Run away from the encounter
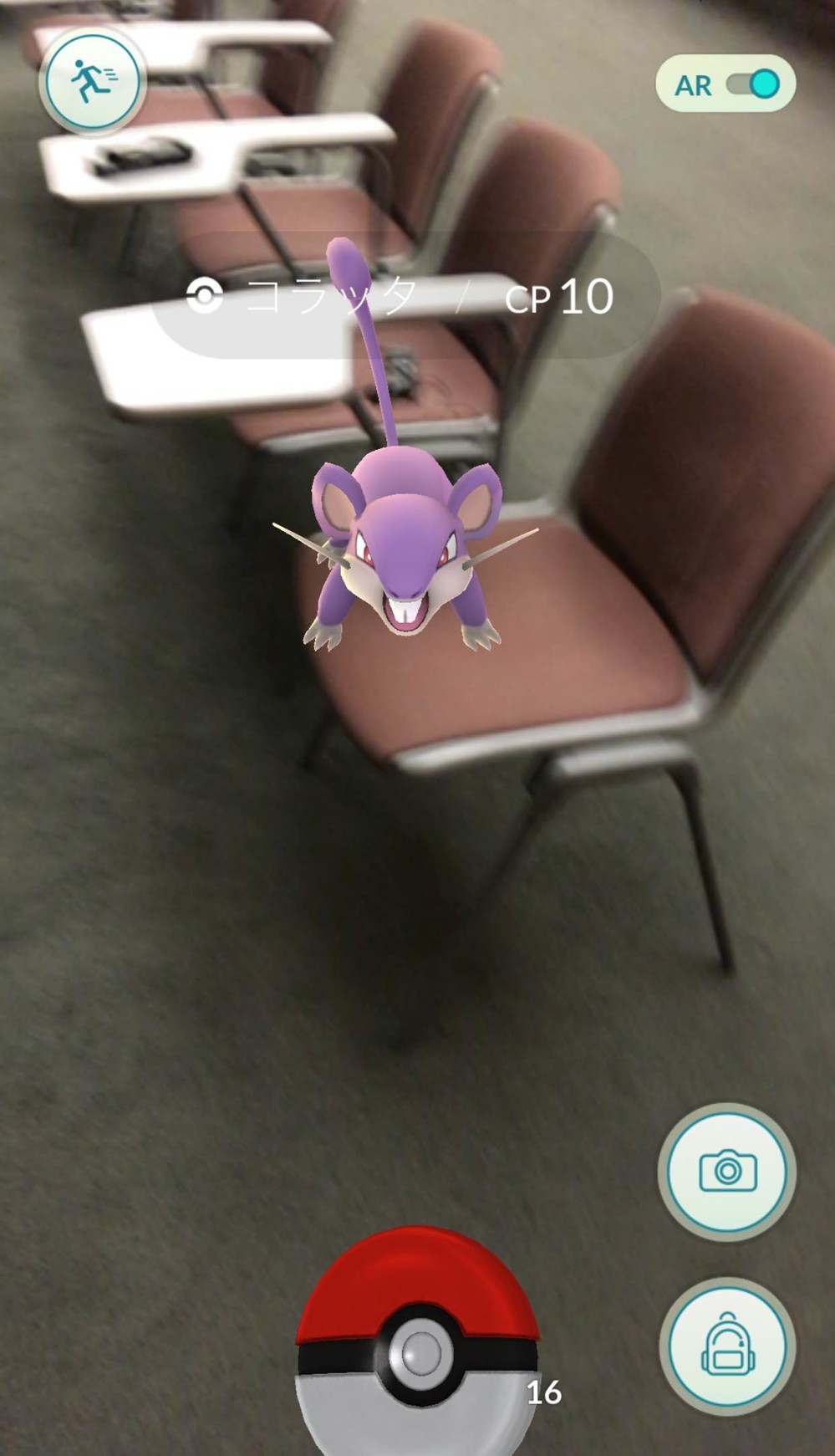 coord(92,81)
